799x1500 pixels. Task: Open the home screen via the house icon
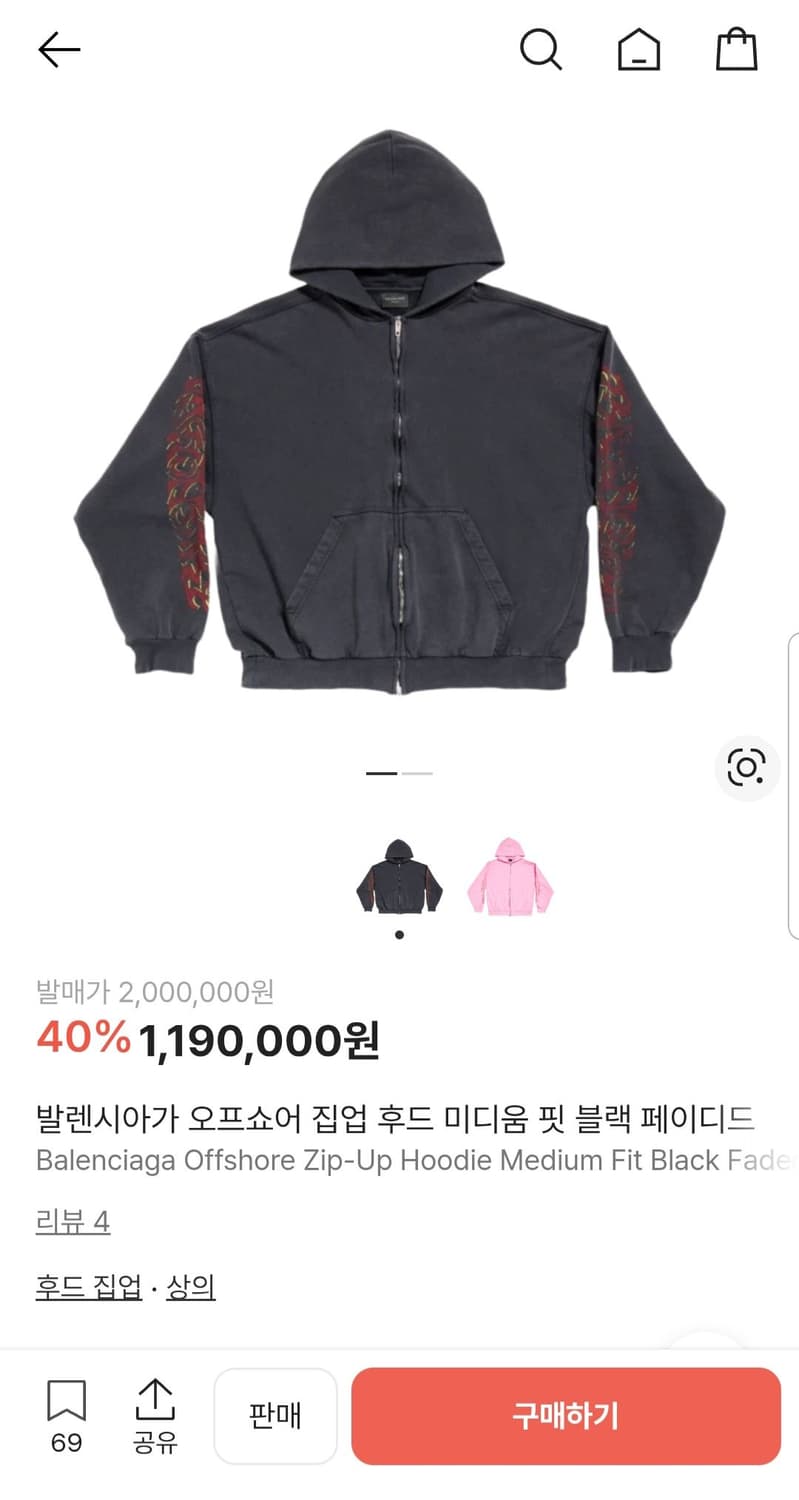(x=638, y=49)
